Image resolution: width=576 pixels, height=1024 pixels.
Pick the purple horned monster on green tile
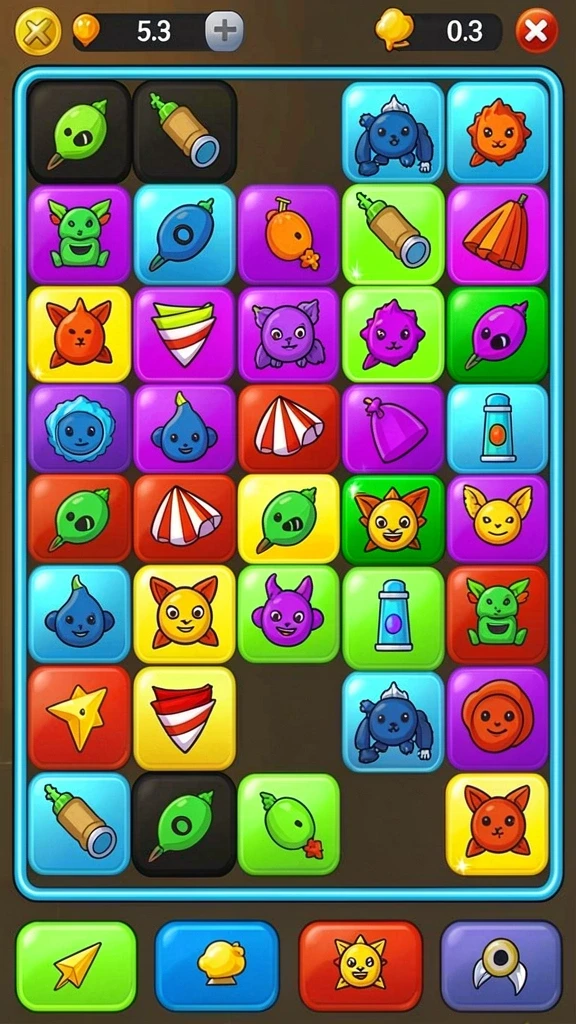click(289, 614)
